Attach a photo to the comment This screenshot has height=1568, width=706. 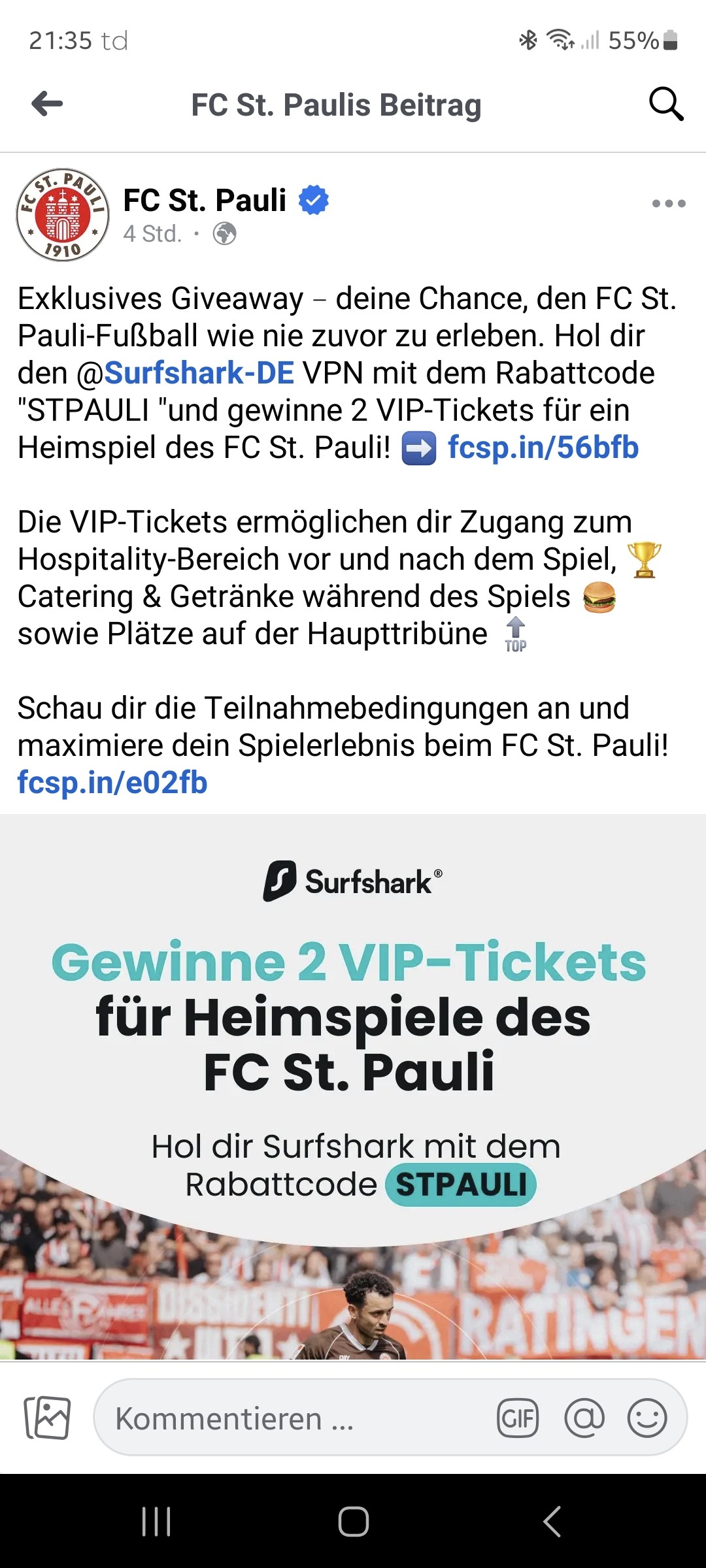[47, 1418]
